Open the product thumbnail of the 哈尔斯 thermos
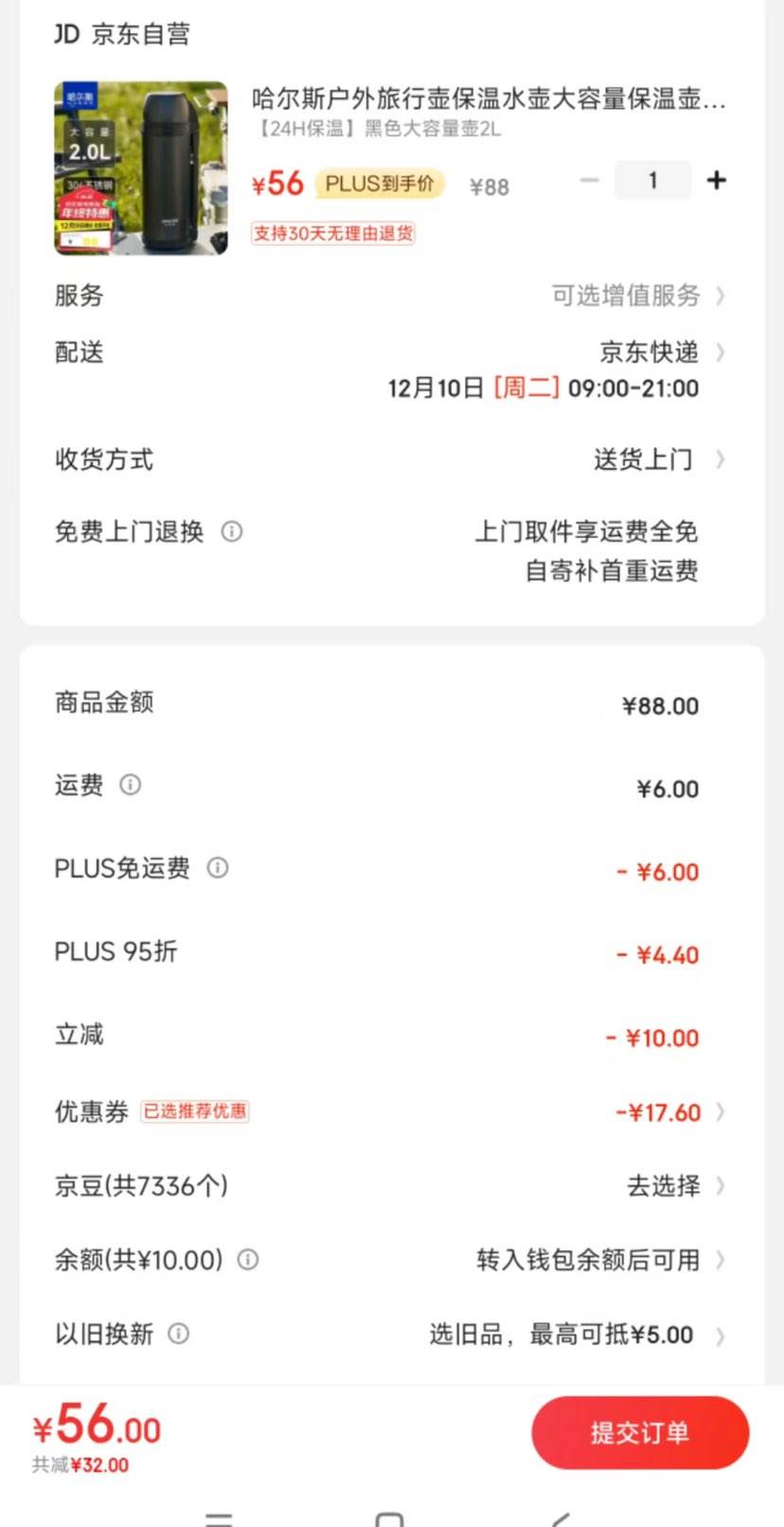 point(141,168)
